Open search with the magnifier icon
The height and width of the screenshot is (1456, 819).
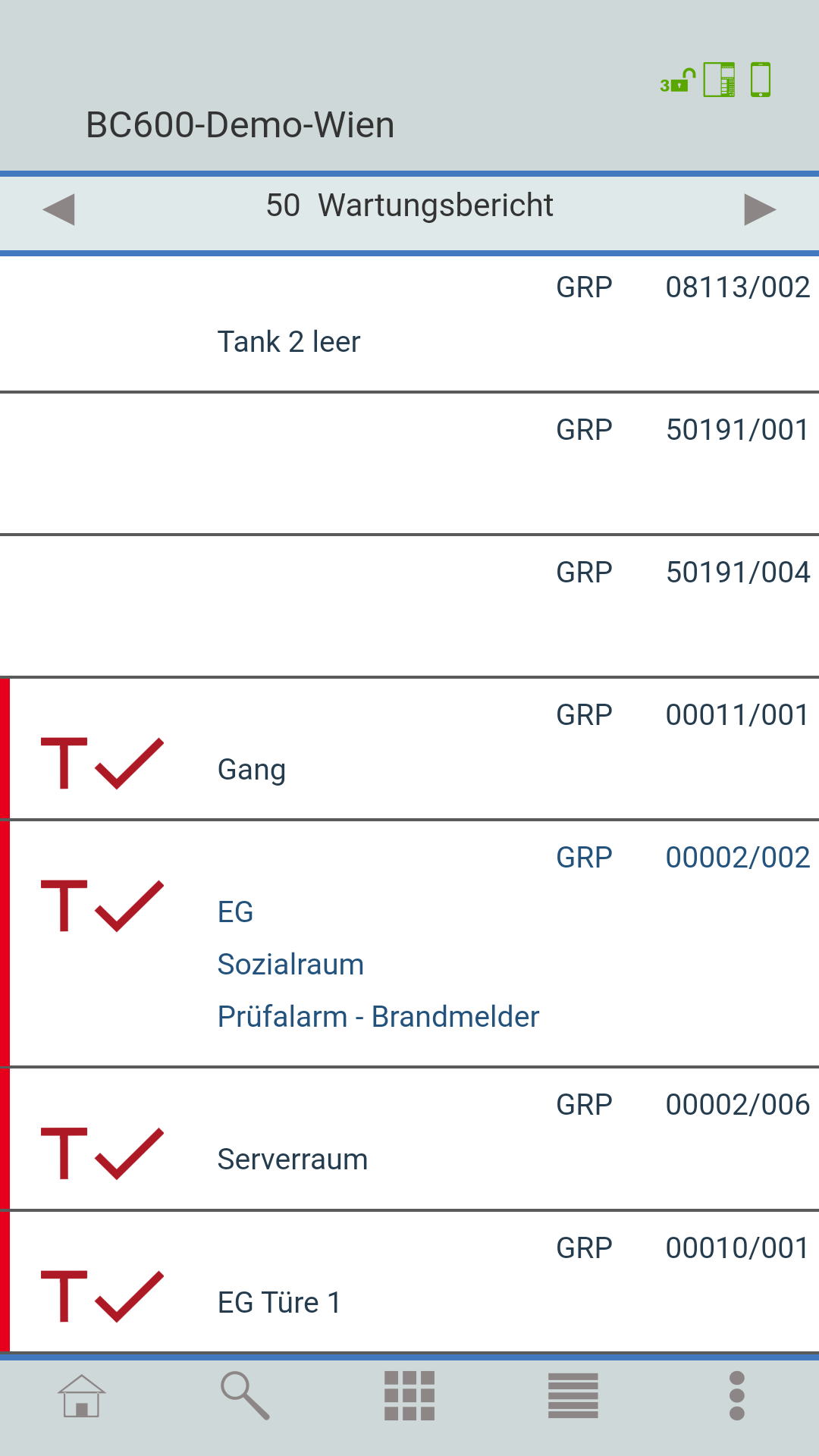tap(245, 1395)
